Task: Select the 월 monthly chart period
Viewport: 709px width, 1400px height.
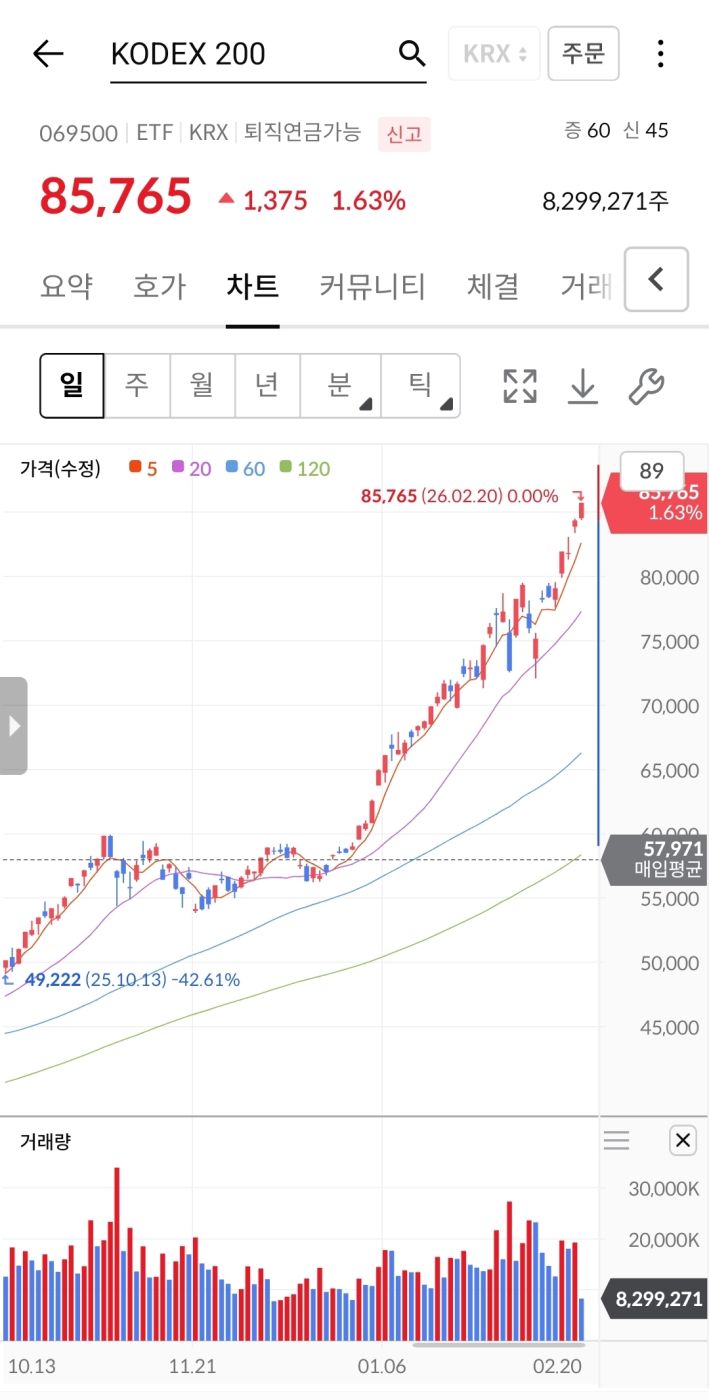Action: (x=202, y=385)
